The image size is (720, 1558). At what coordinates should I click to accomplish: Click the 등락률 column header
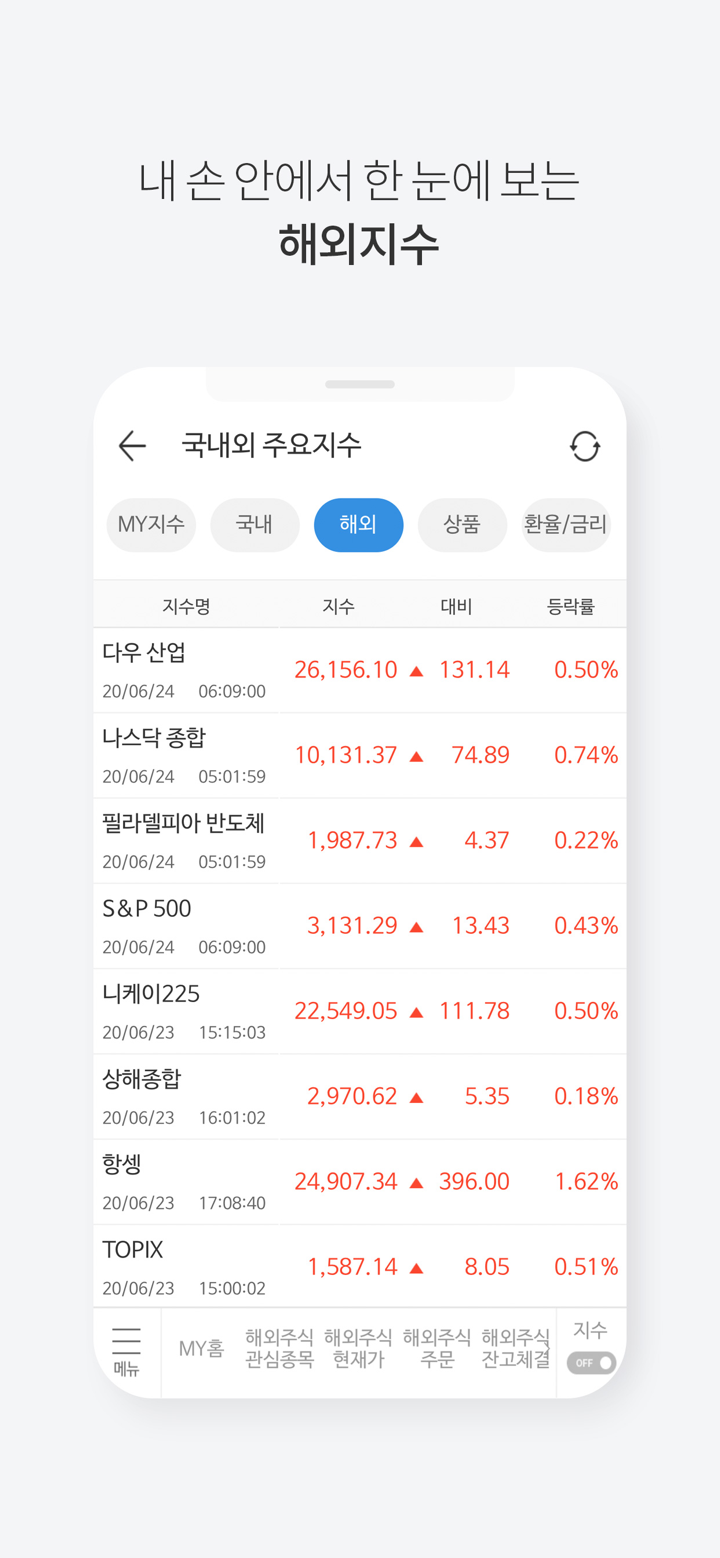[571, 604]
